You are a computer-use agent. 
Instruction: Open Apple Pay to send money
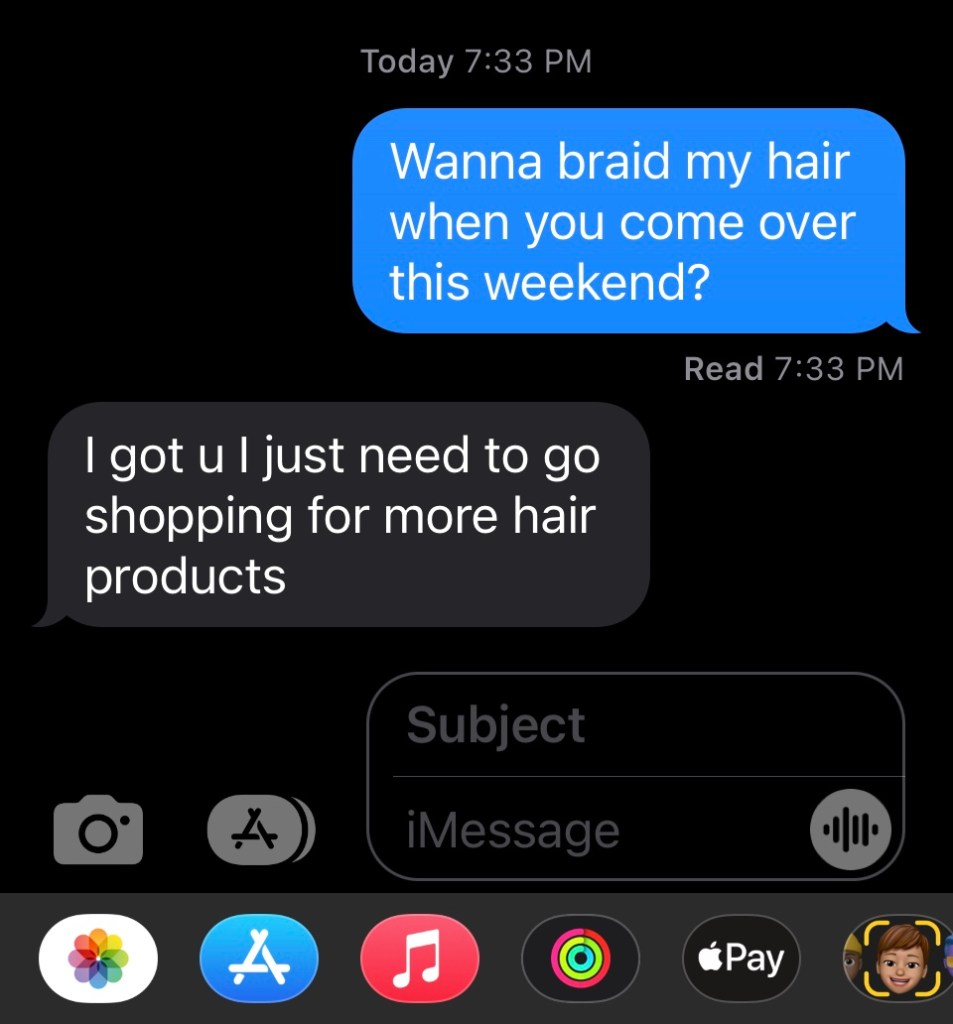(x=741, y=958)
